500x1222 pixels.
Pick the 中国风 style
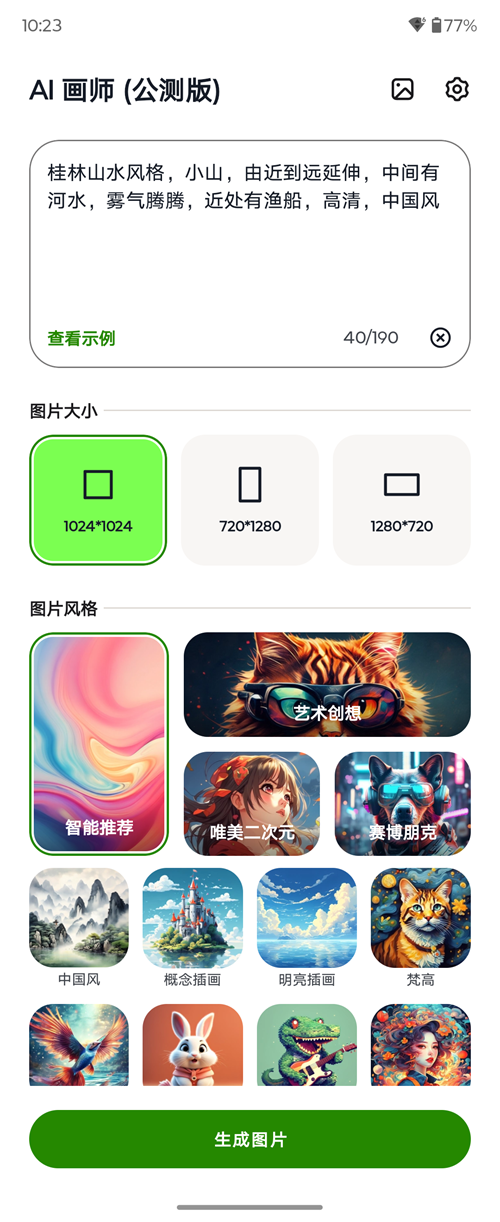79,927
